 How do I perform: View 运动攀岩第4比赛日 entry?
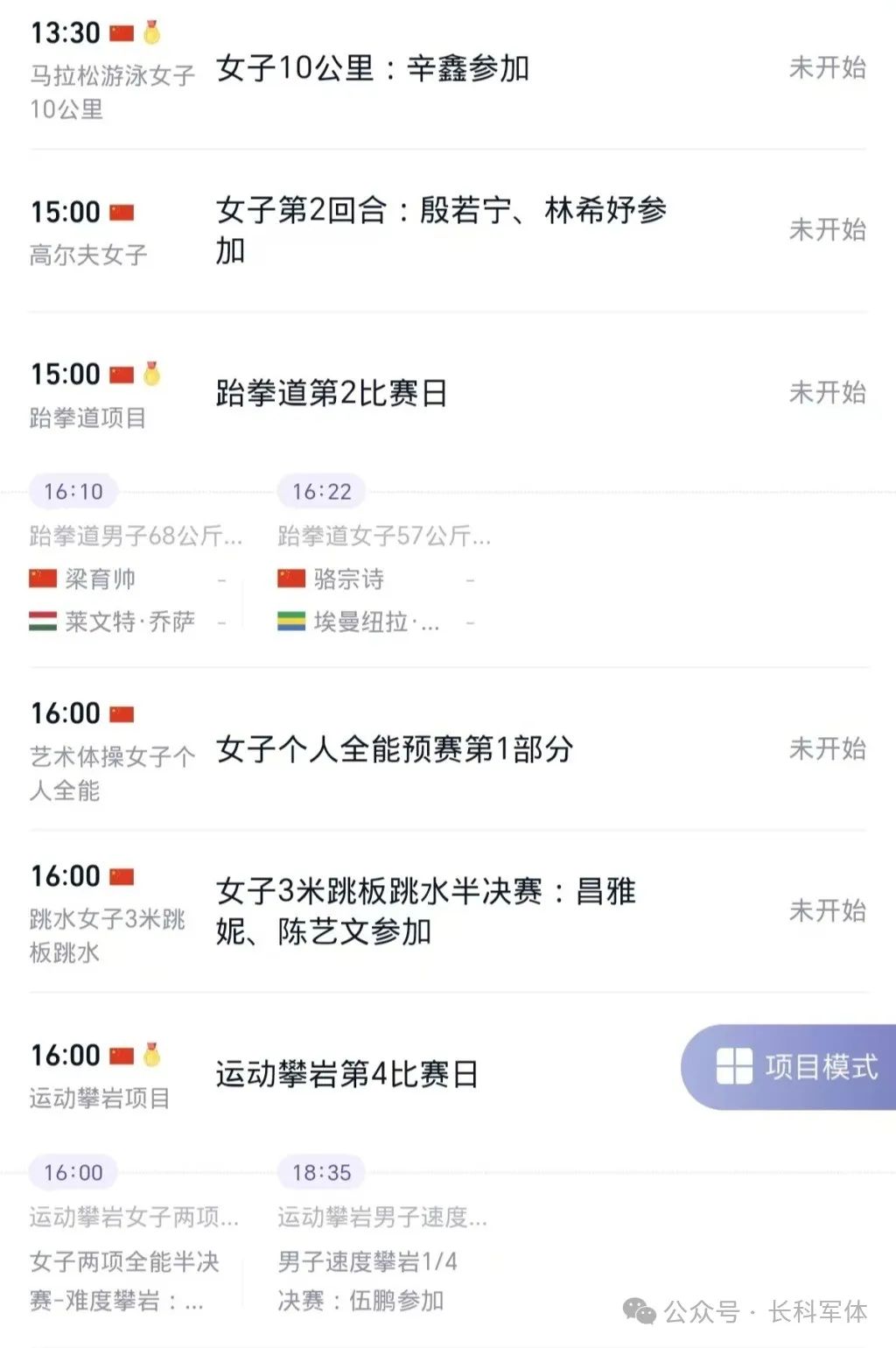coord(346,1074)
